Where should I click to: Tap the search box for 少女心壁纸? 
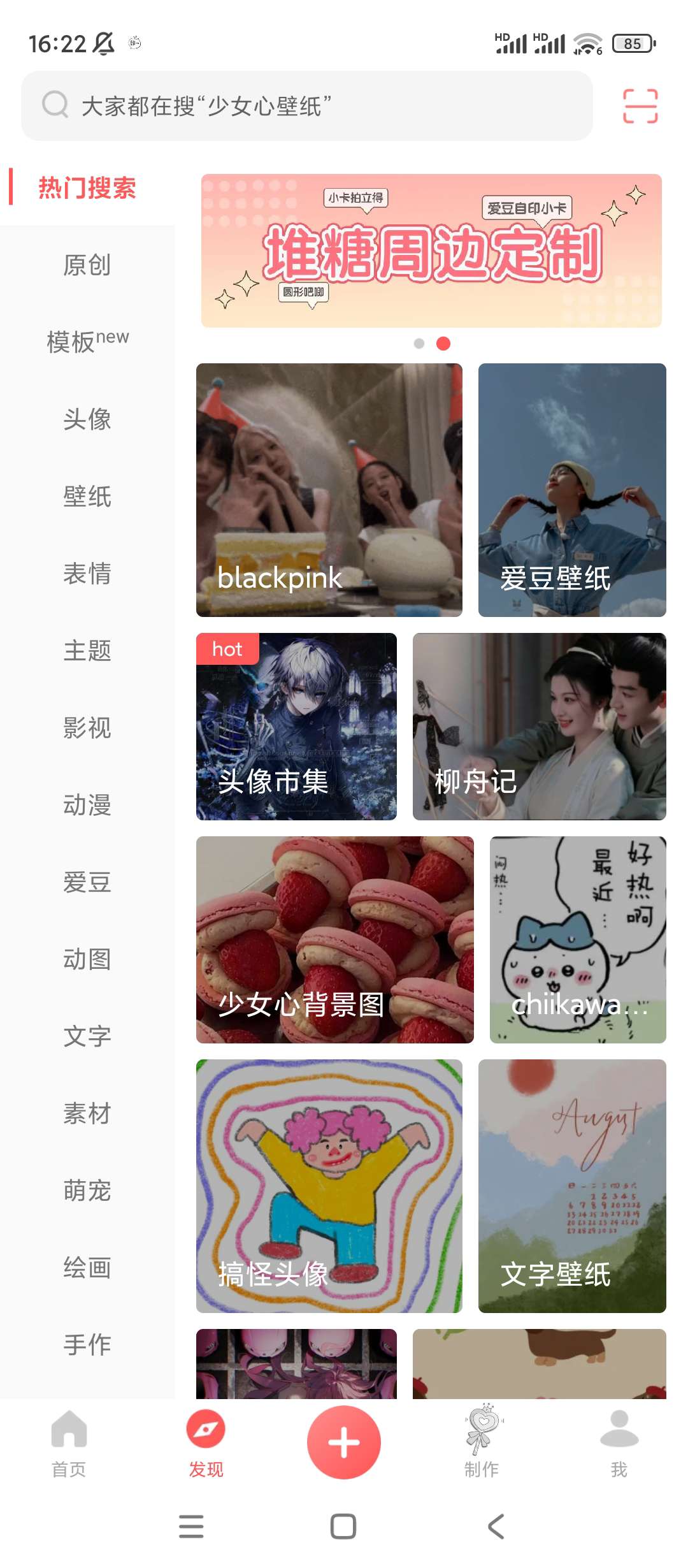click(306, 106)
